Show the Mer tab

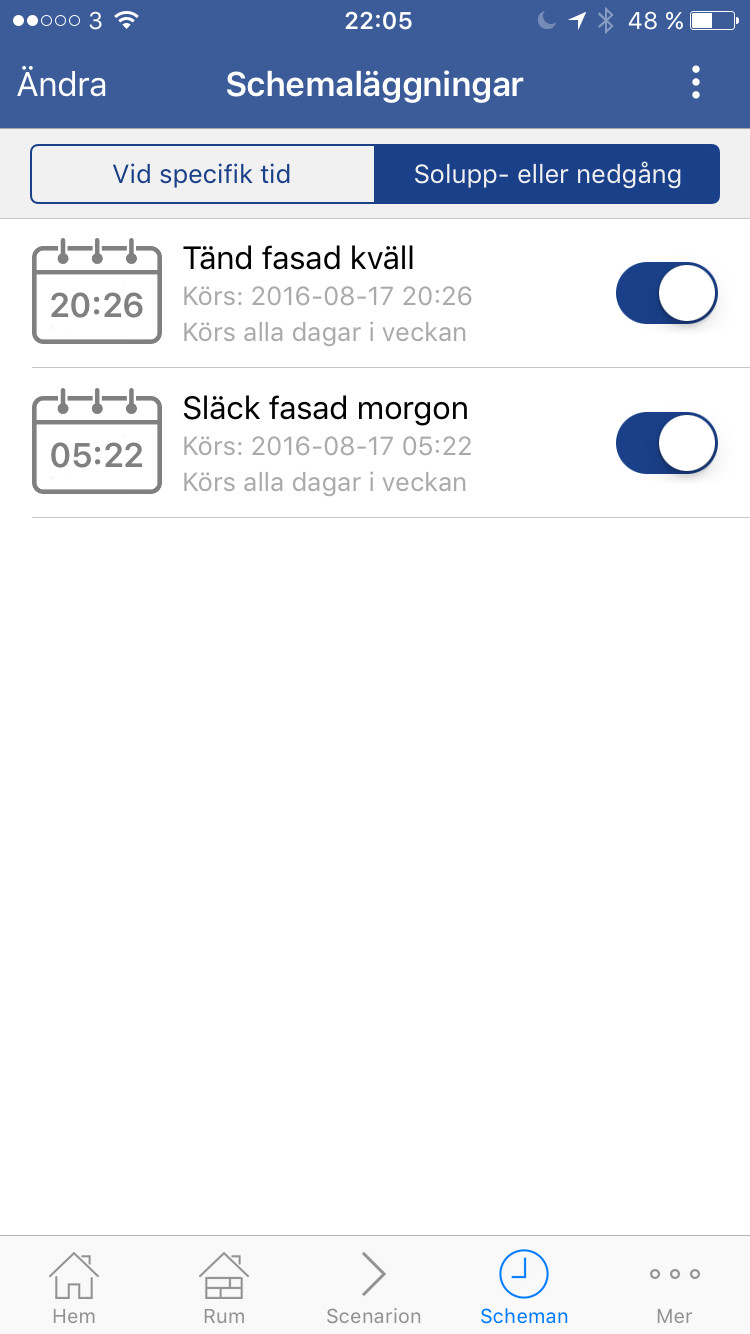[x=674, y=1287]
